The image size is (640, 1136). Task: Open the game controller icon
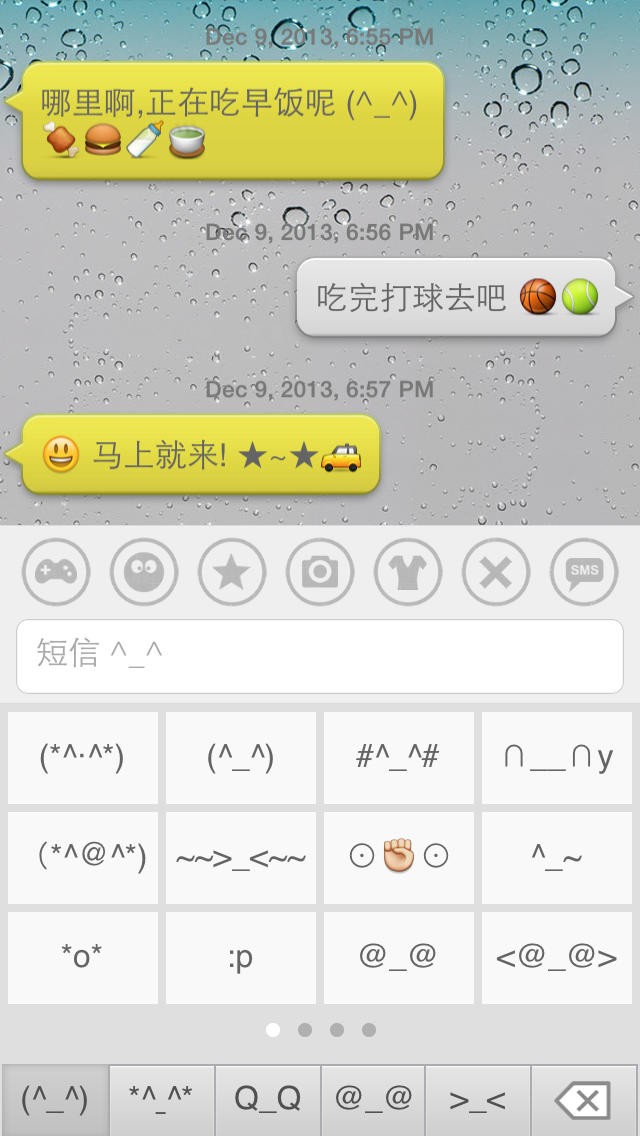56,572
